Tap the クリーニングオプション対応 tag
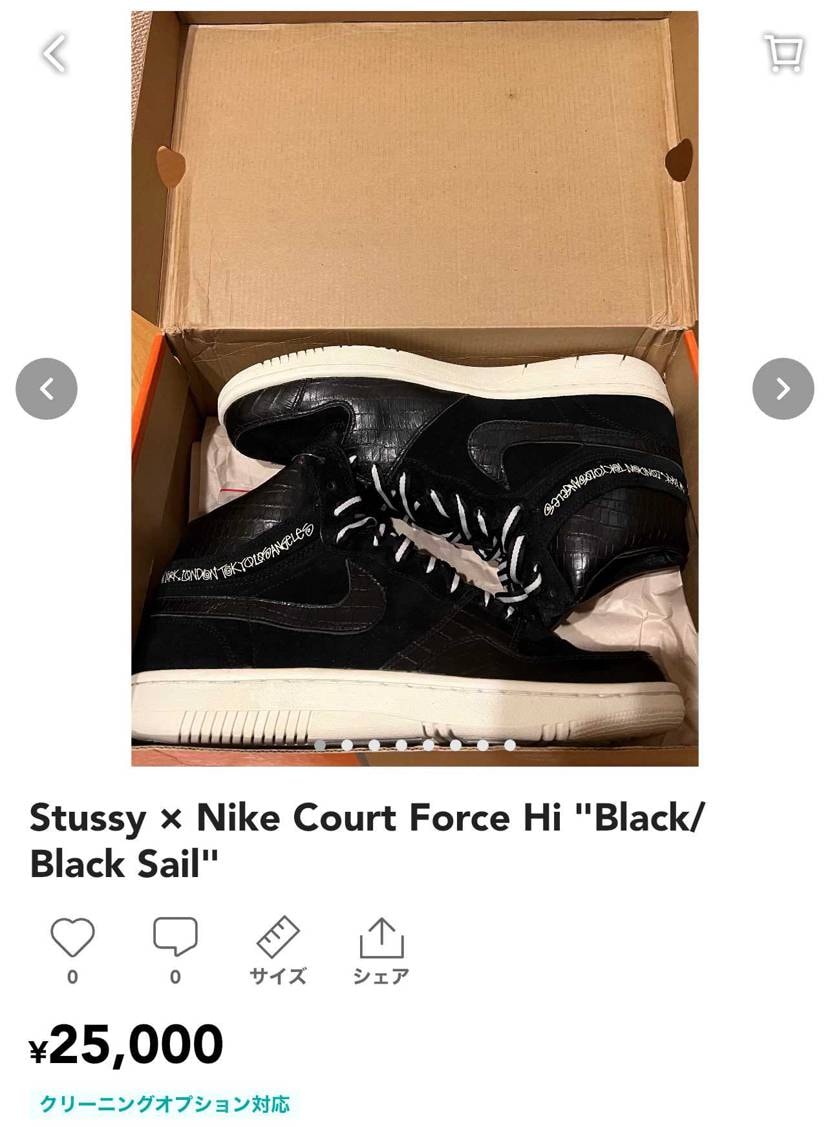This screenshot has height=1127, width=830. (164, 1104)
